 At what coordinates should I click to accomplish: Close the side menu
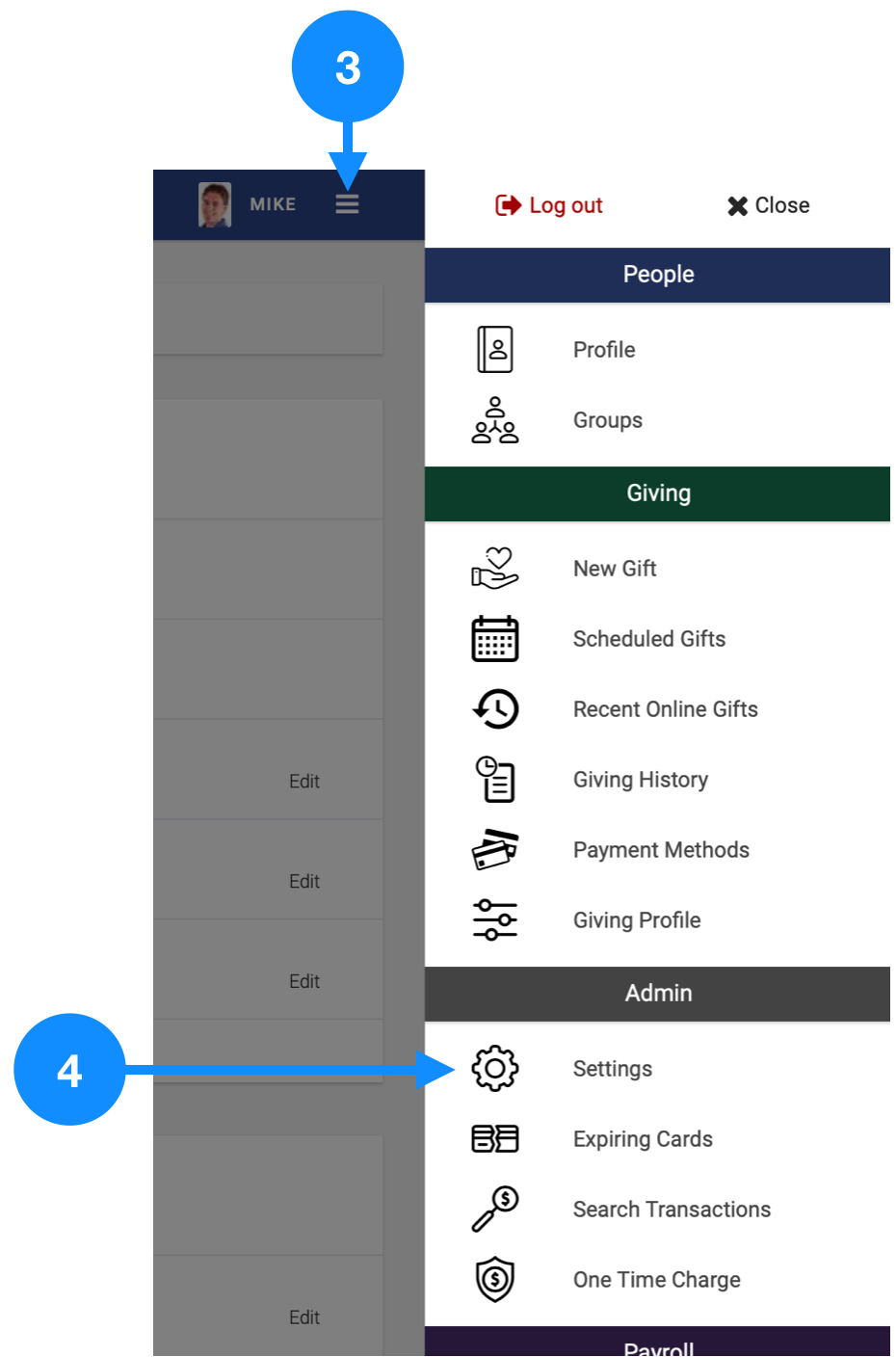click(768, 205)
